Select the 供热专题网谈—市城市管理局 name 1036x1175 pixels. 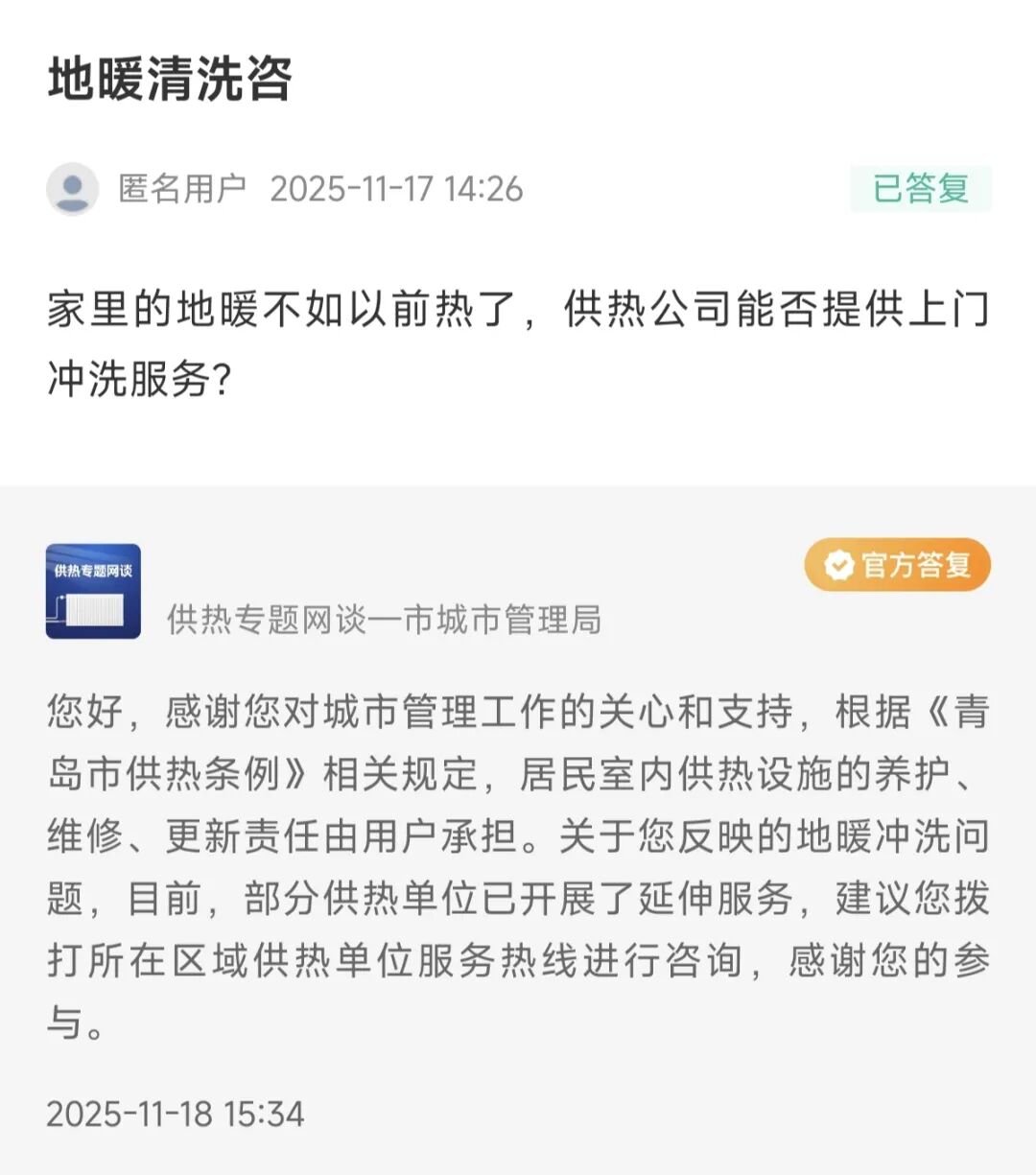388,618
